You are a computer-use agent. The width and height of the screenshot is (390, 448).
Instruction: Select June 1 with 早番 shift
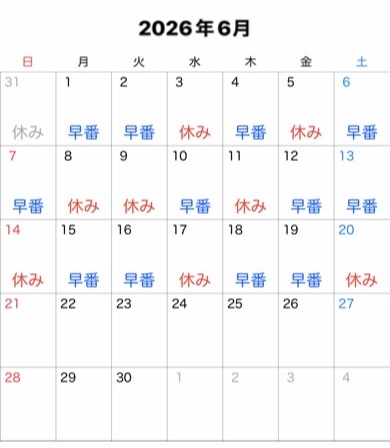[x=84, y=109]
